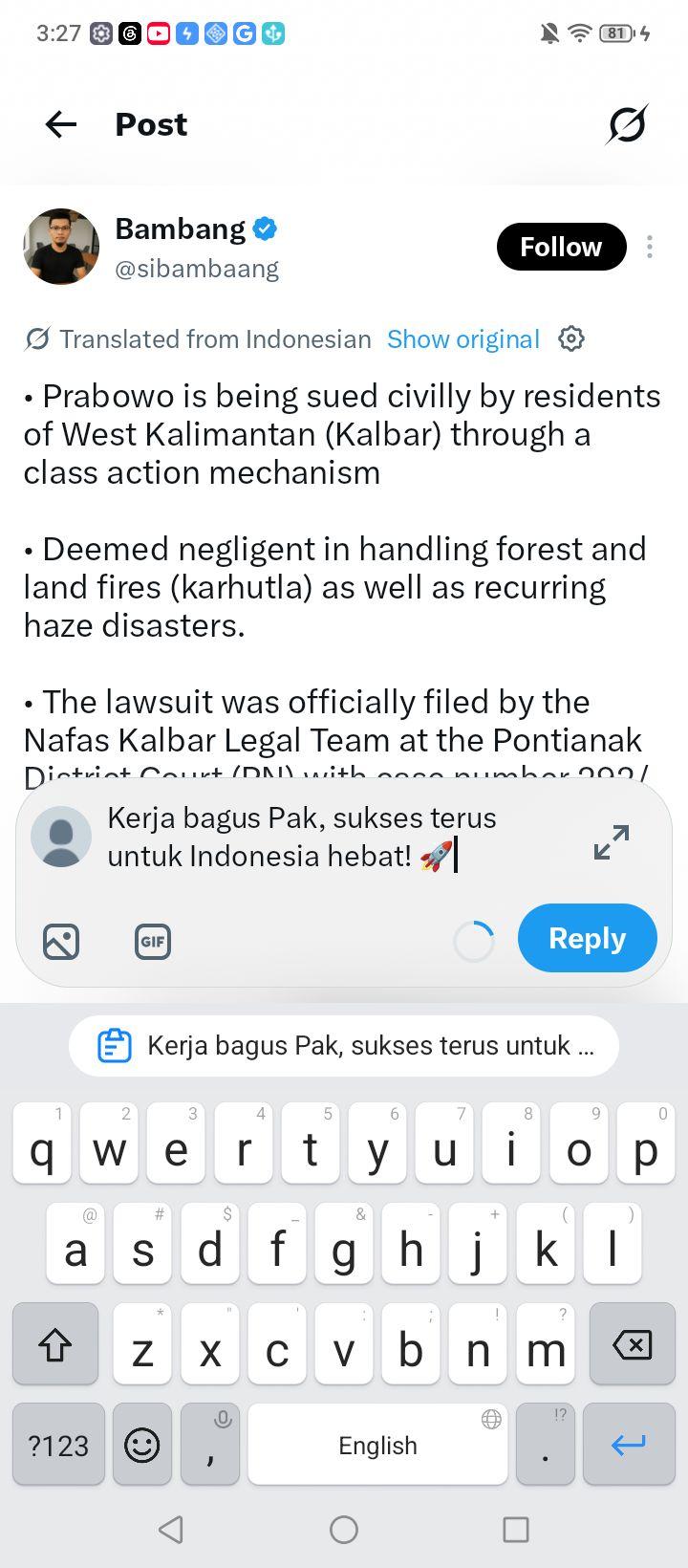Add a GIF to the reply

(153, 942)
